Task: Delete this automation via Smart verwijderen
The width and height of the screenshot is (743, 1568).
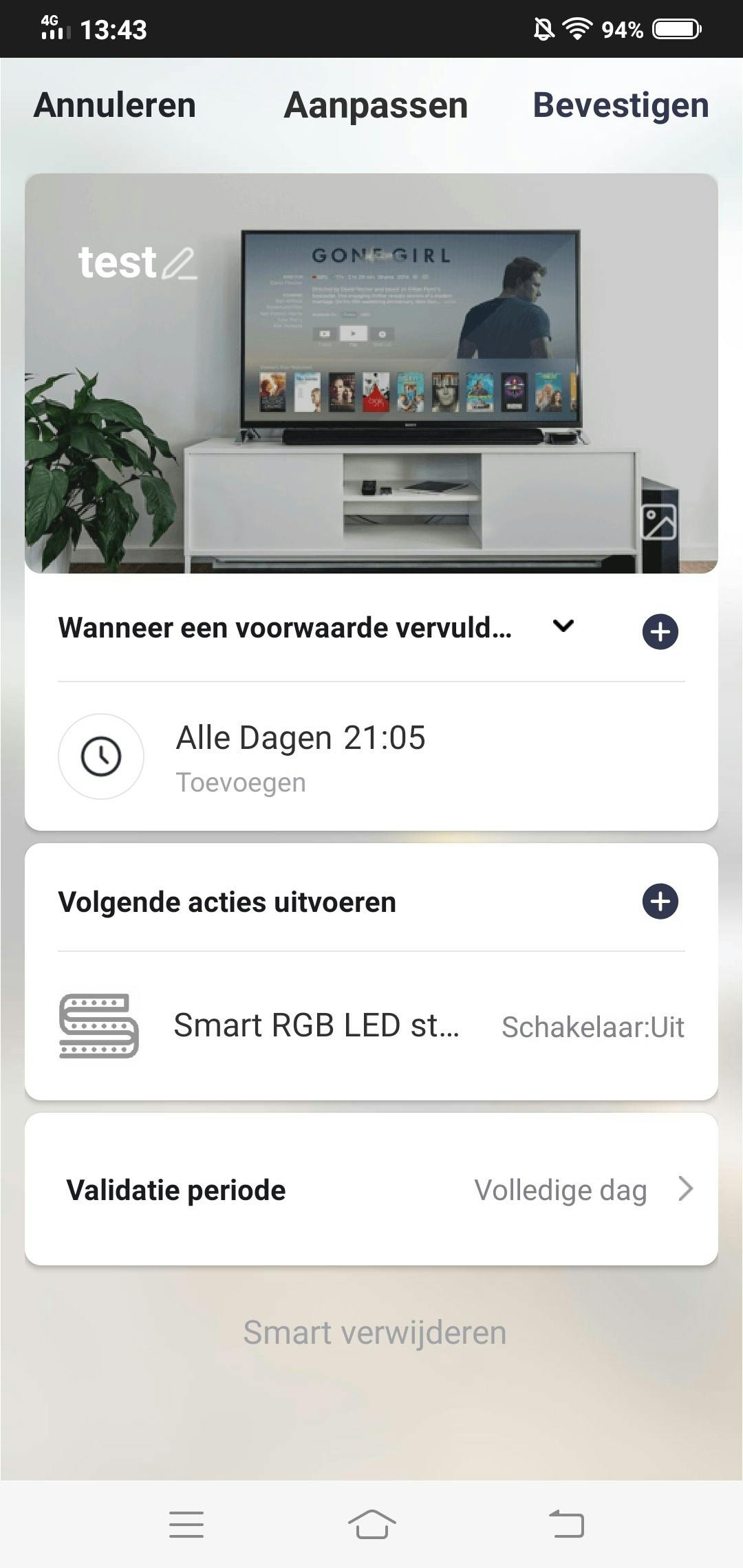Action: pyautogui.click(x=374, y=1333)
